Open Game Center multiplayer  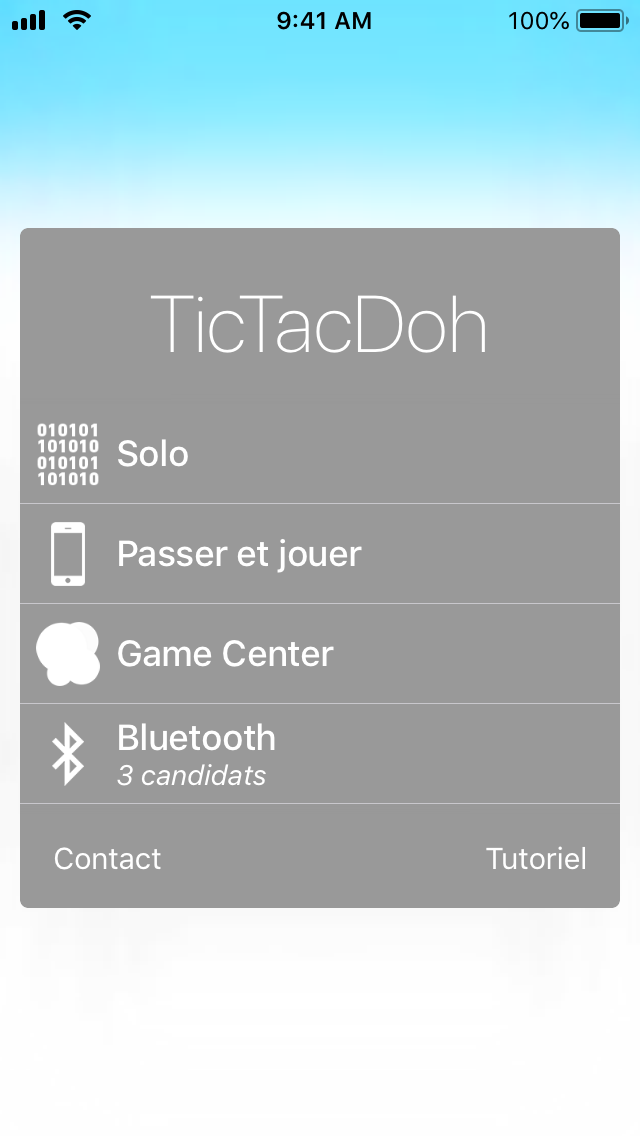pyautogui.click(x=320, y=654)
